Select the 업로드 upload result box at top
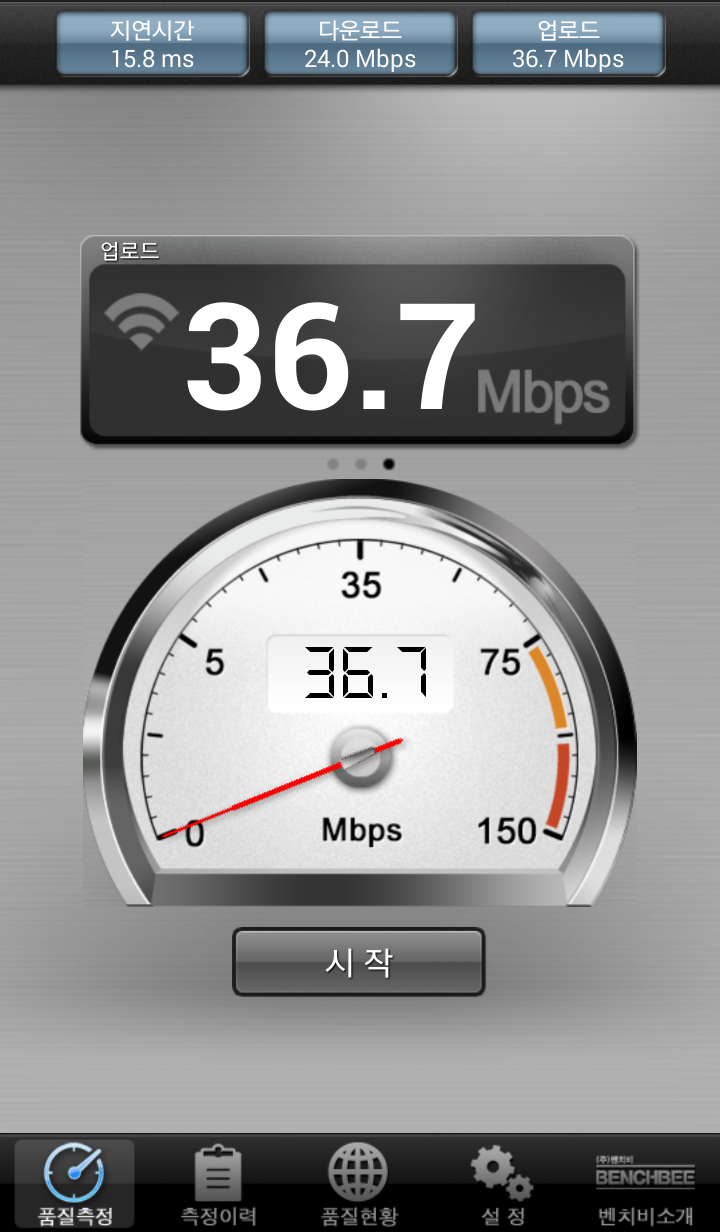 pos(568,44)
